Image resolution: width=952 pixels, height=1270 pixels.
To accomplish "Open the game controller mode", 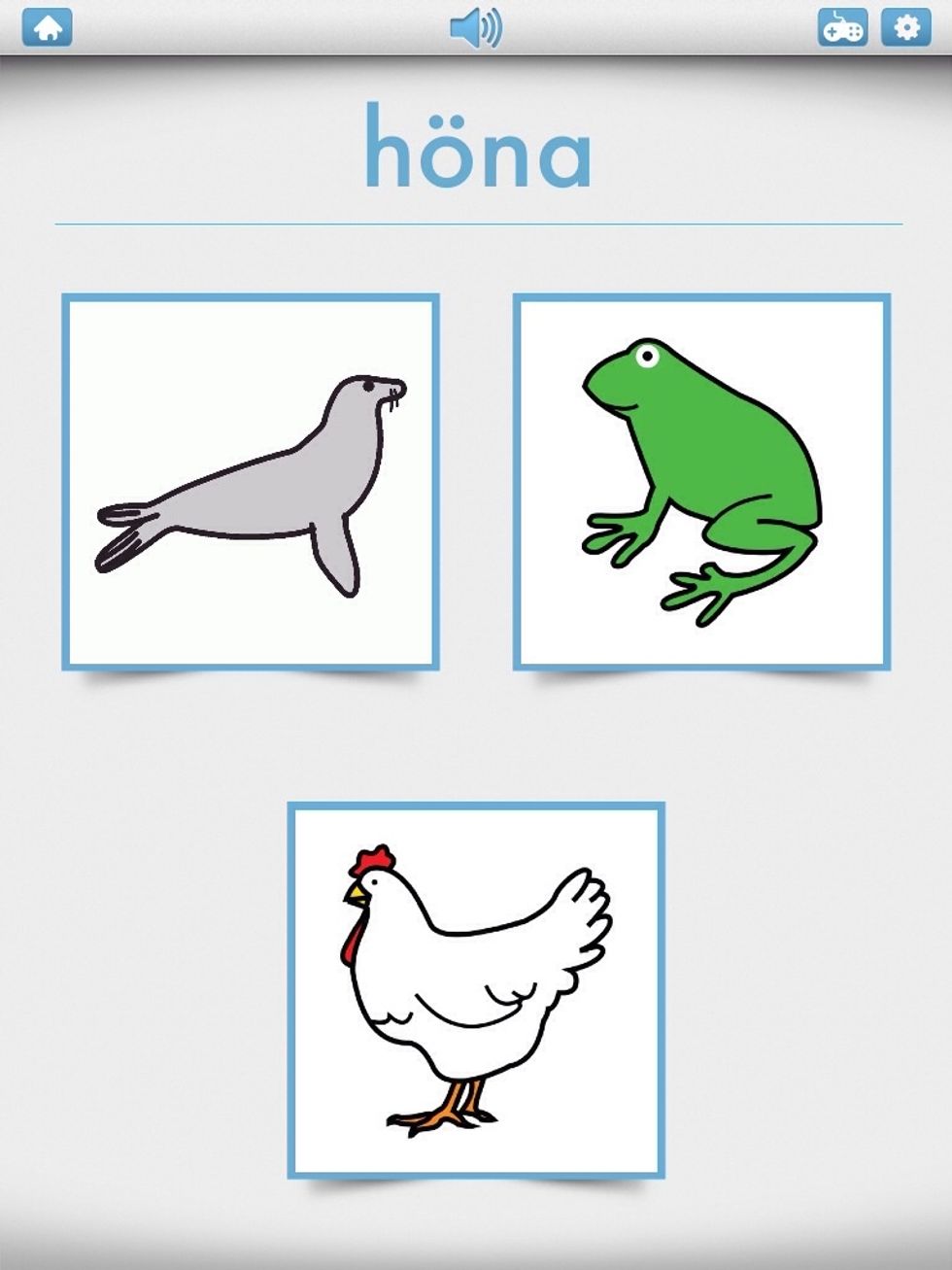I will coord(842,28).
